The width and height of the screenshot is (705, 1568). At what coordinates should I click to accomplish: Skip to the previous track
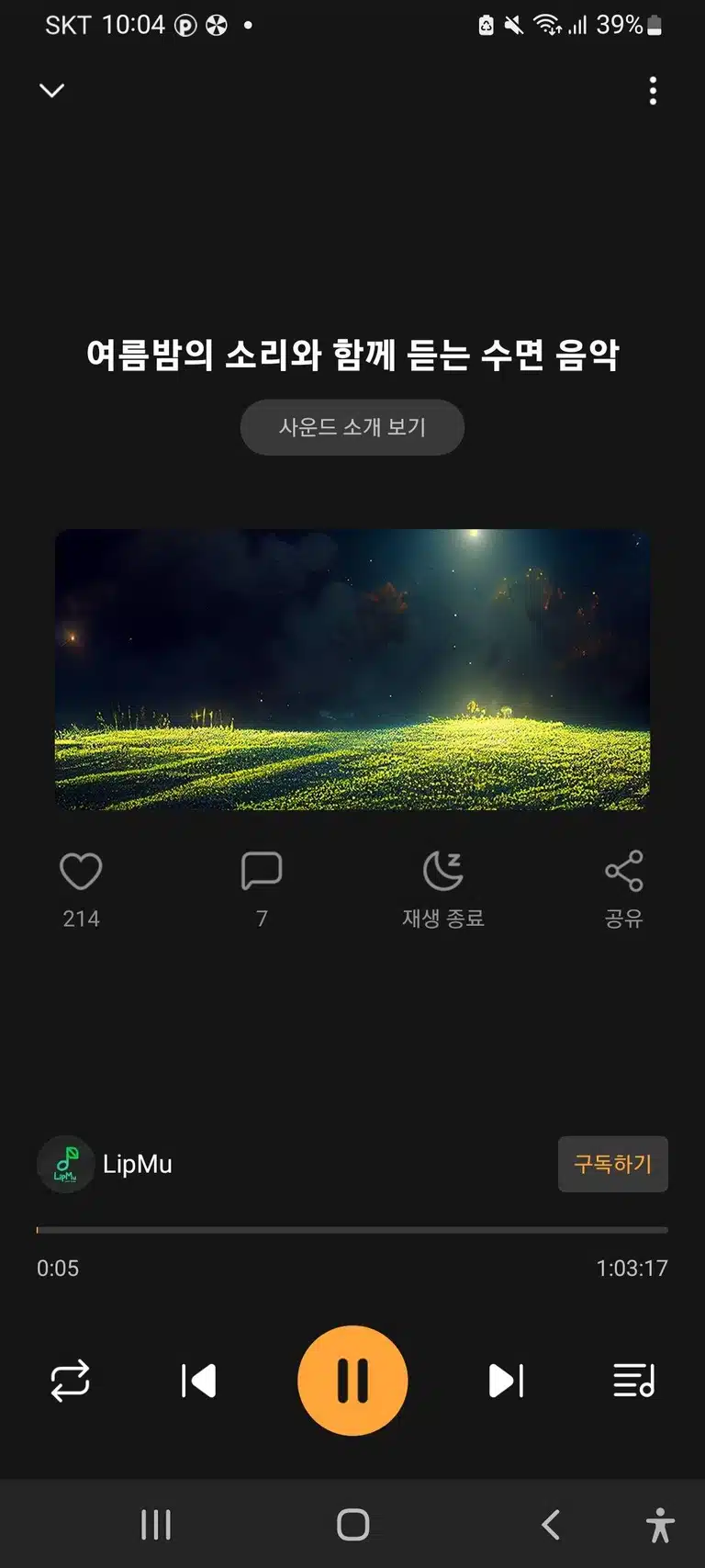click(x=198, y=1381)
